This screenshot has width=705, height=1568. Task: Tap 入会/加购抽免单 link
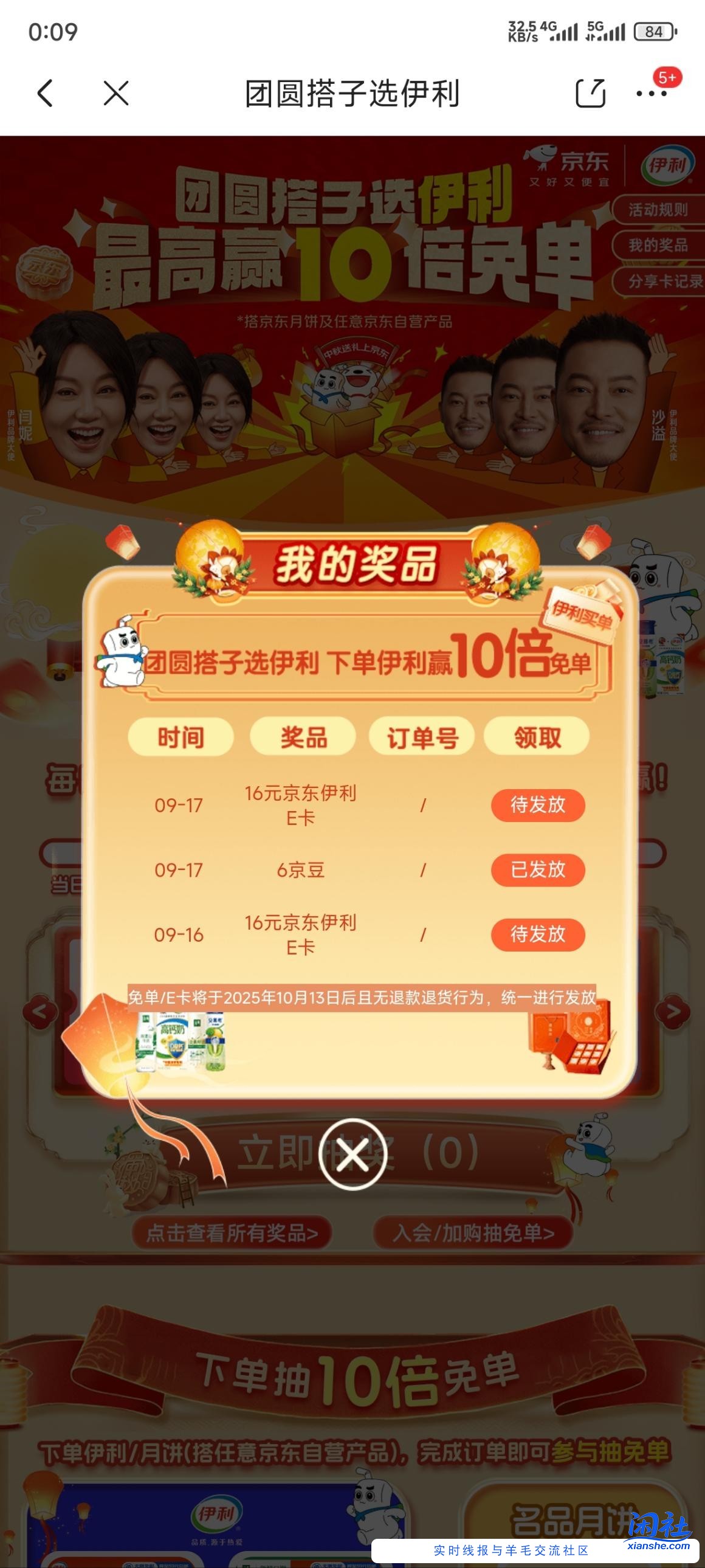tap(473, 1233)
